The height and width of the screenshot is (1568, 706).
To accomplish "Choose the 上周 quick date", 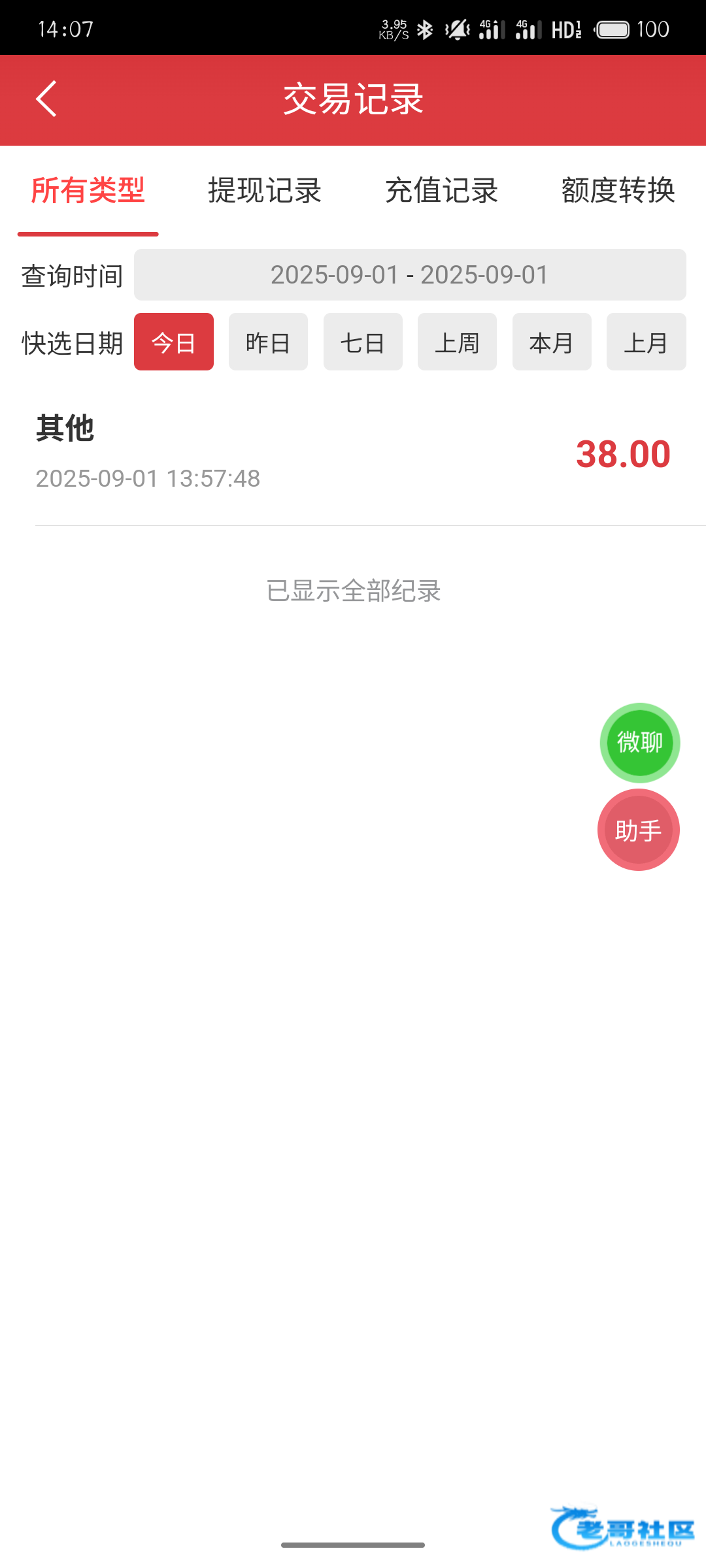I will pos(457,342).
